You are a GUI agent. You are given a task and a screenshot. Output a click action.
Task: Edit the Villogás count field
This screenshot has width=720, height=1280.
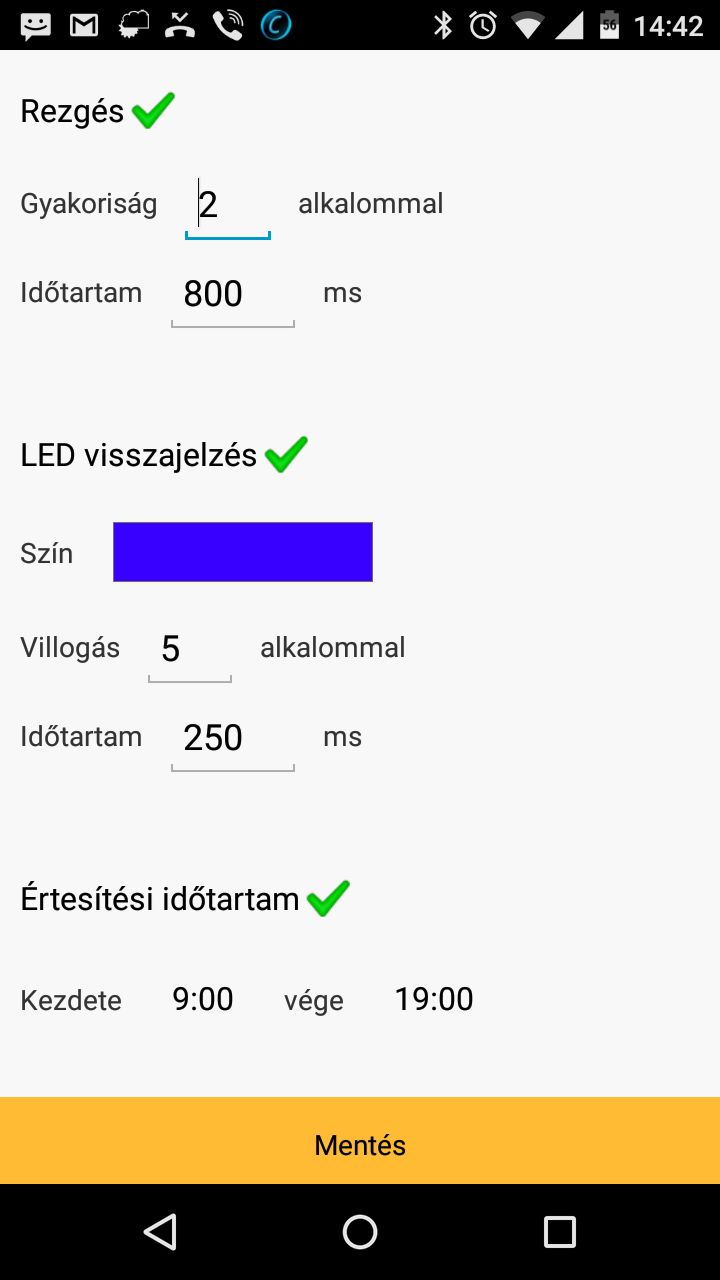point(190,649)
